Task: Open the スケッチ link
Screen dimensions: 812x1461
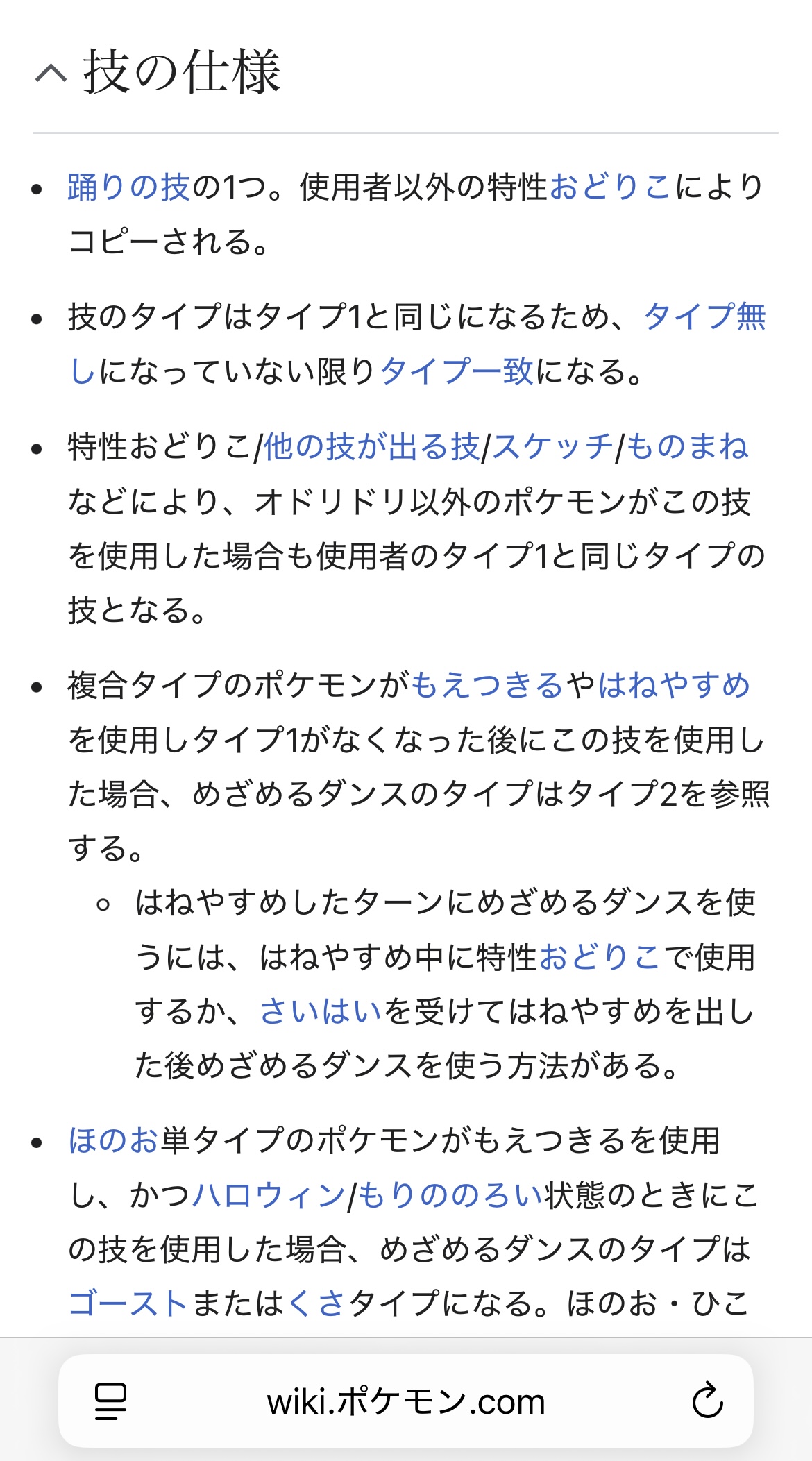Action: pos(553,446)
